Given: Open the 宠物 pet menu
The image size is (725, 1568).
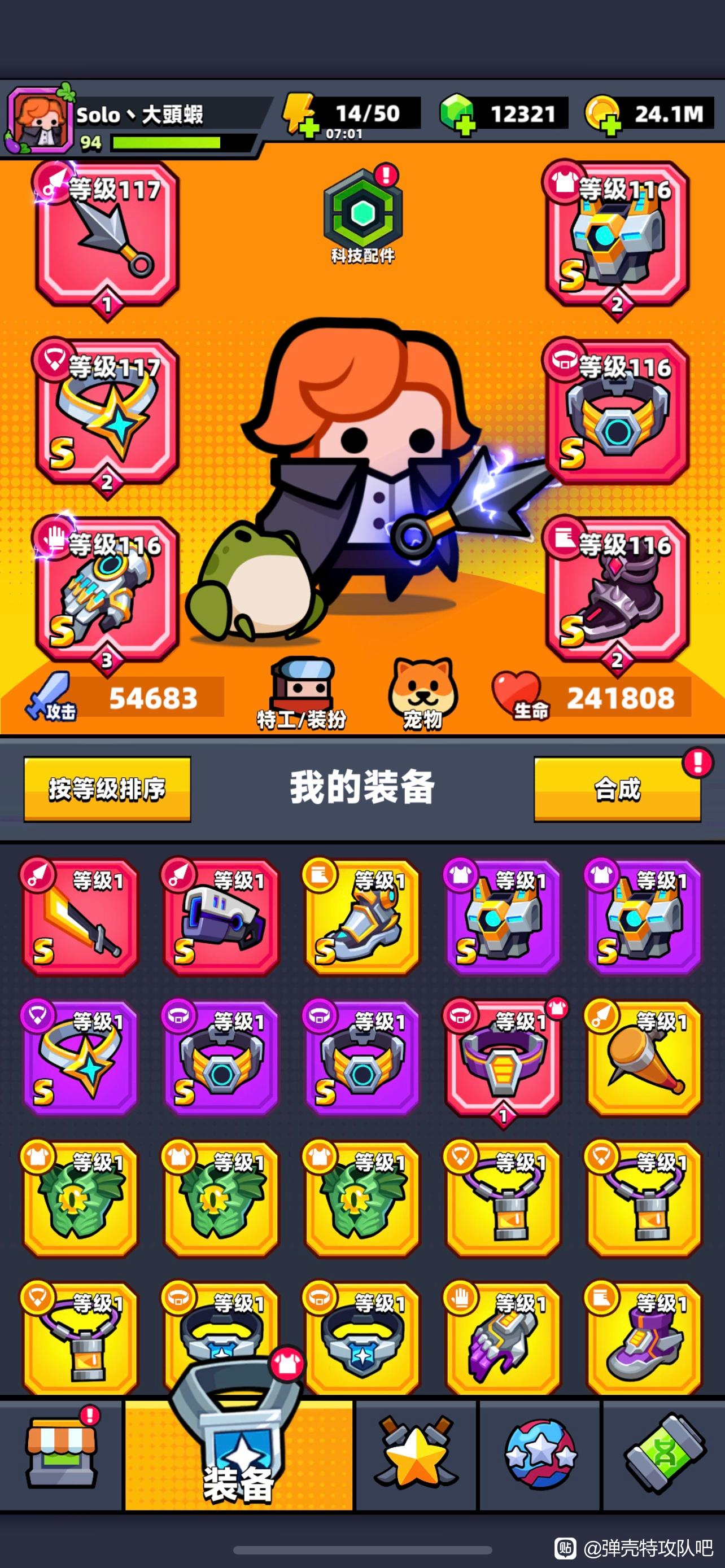Looking at the screenshot, I should click(422, 694).
